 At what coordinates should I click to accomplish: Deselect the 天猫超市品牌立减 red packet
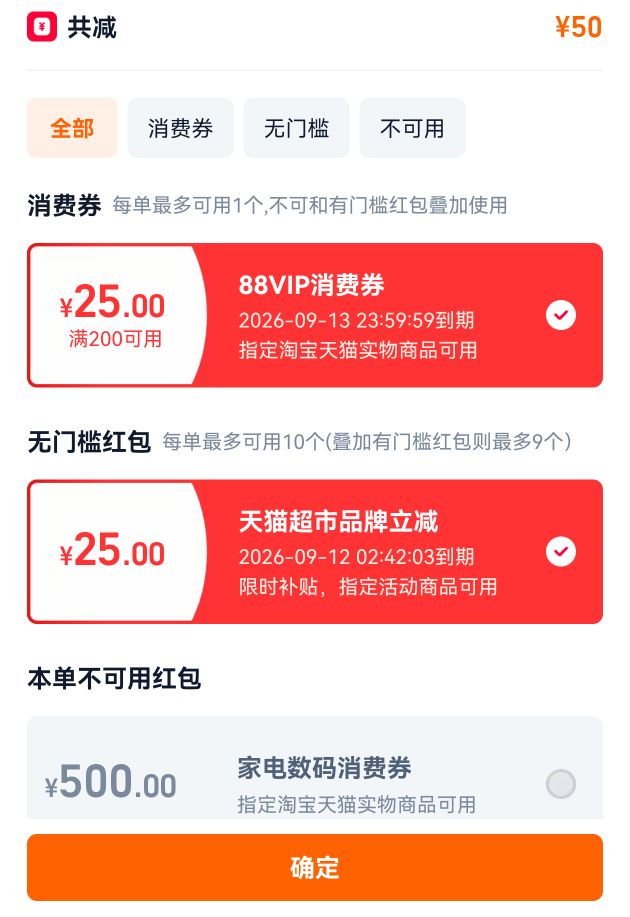pos(560,551)
